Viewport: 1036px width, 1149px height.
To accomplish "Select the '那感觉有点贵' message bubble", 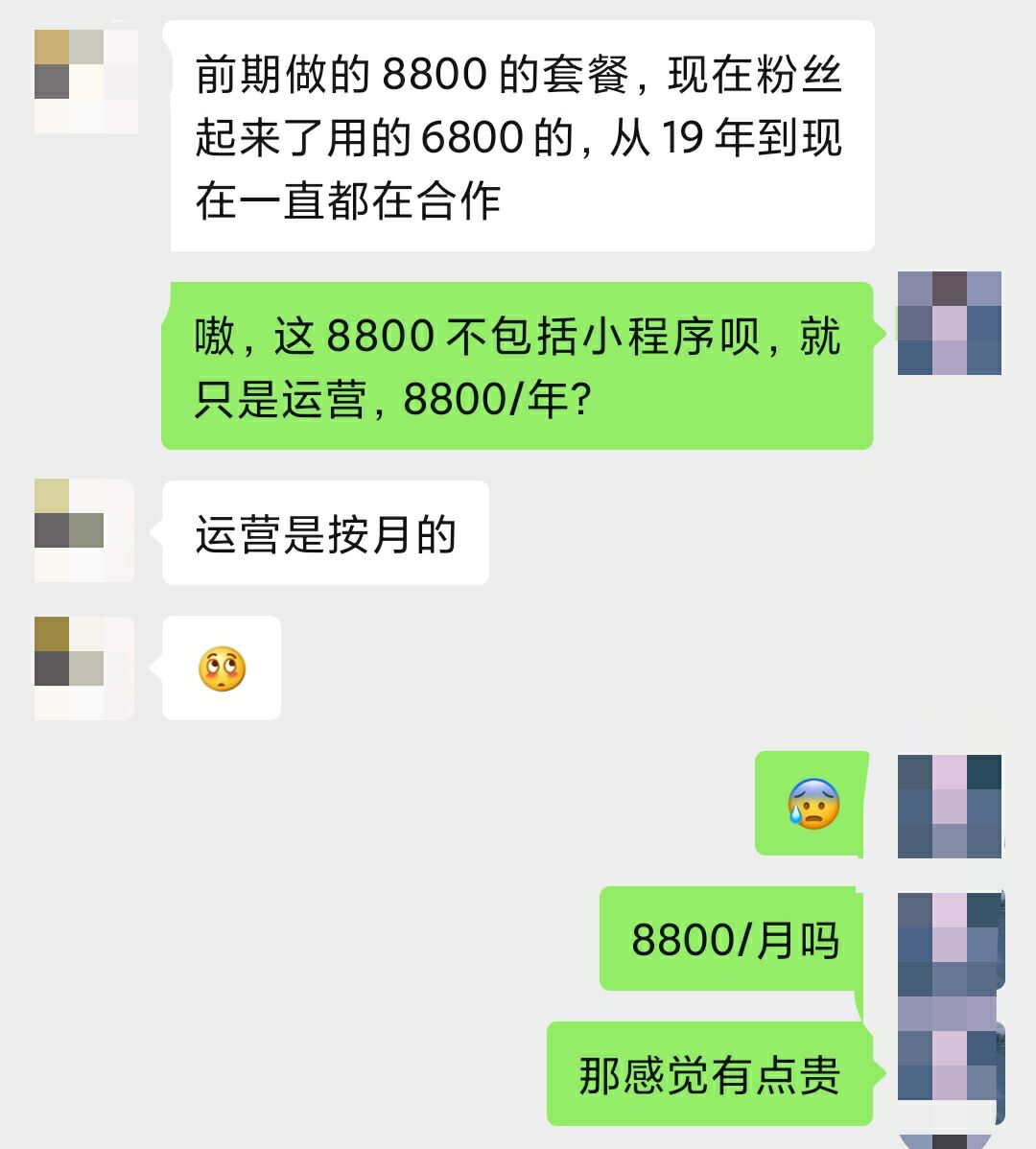I will click(710, 1074).
